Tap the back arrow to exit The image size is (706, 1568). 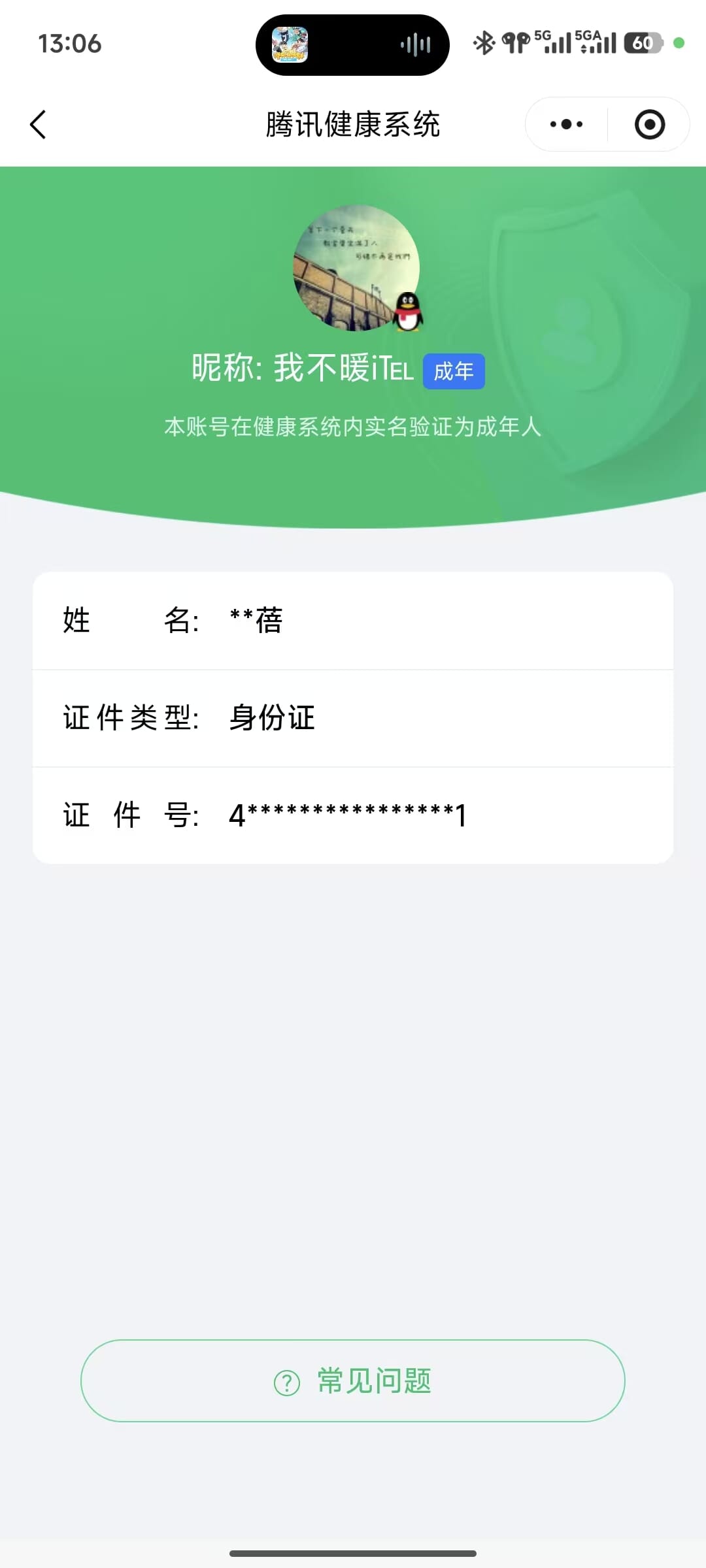click(38, 124)
